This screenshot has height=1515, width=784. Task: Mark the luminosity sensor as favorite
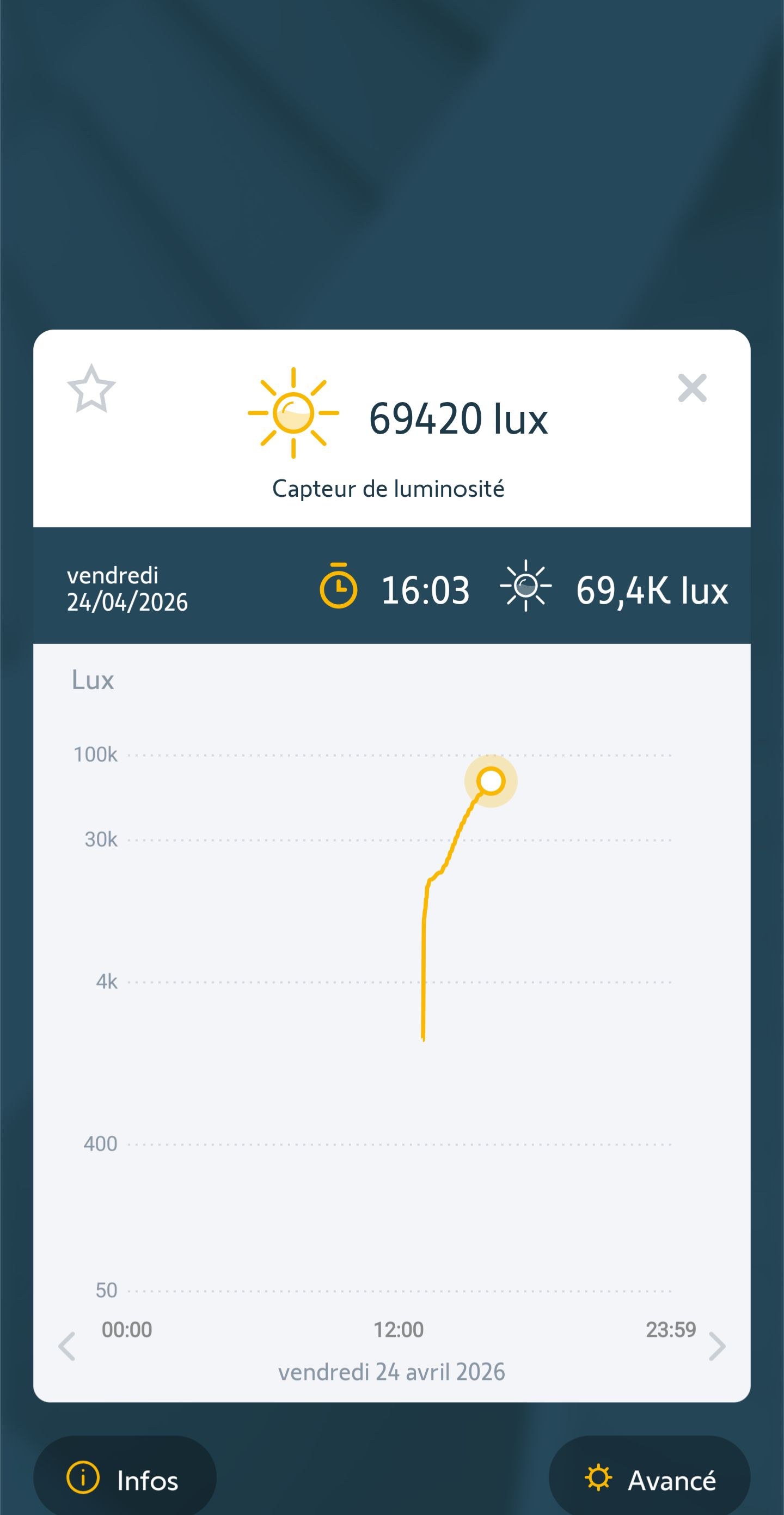click(x=91, y=389)
